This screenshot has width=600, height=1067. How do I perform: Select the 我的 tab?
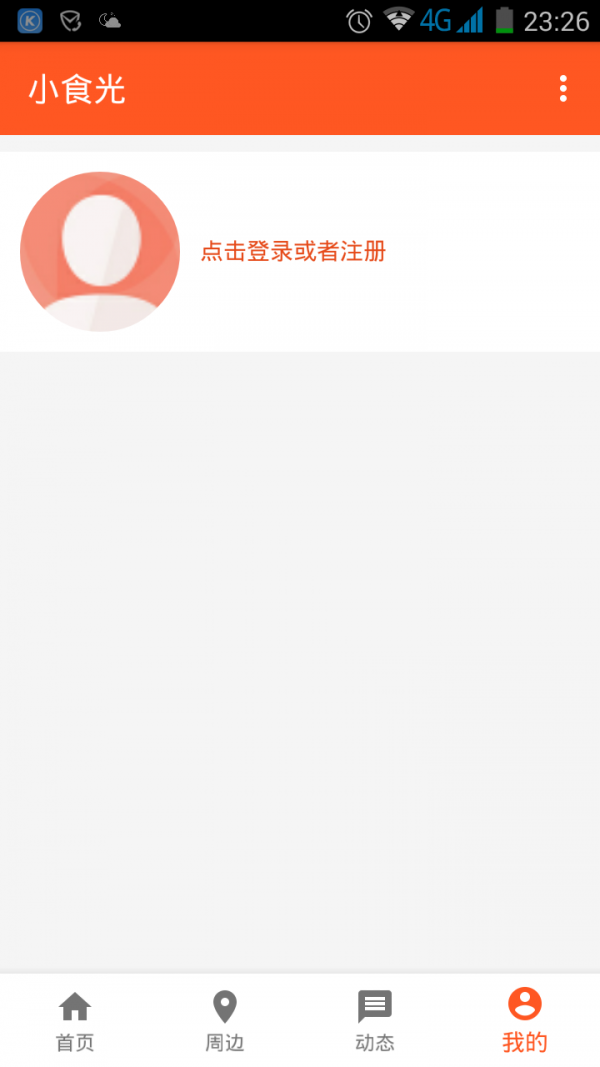click(x=525, y=1020)
